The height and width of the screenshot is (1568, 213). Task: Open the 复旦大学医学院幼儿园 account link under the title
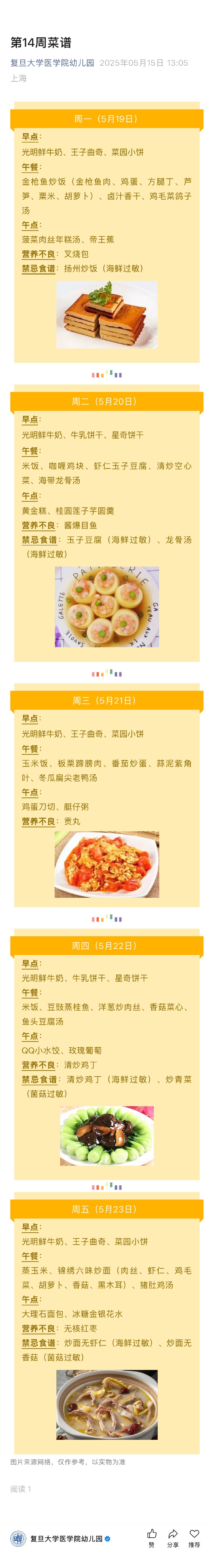52,63
